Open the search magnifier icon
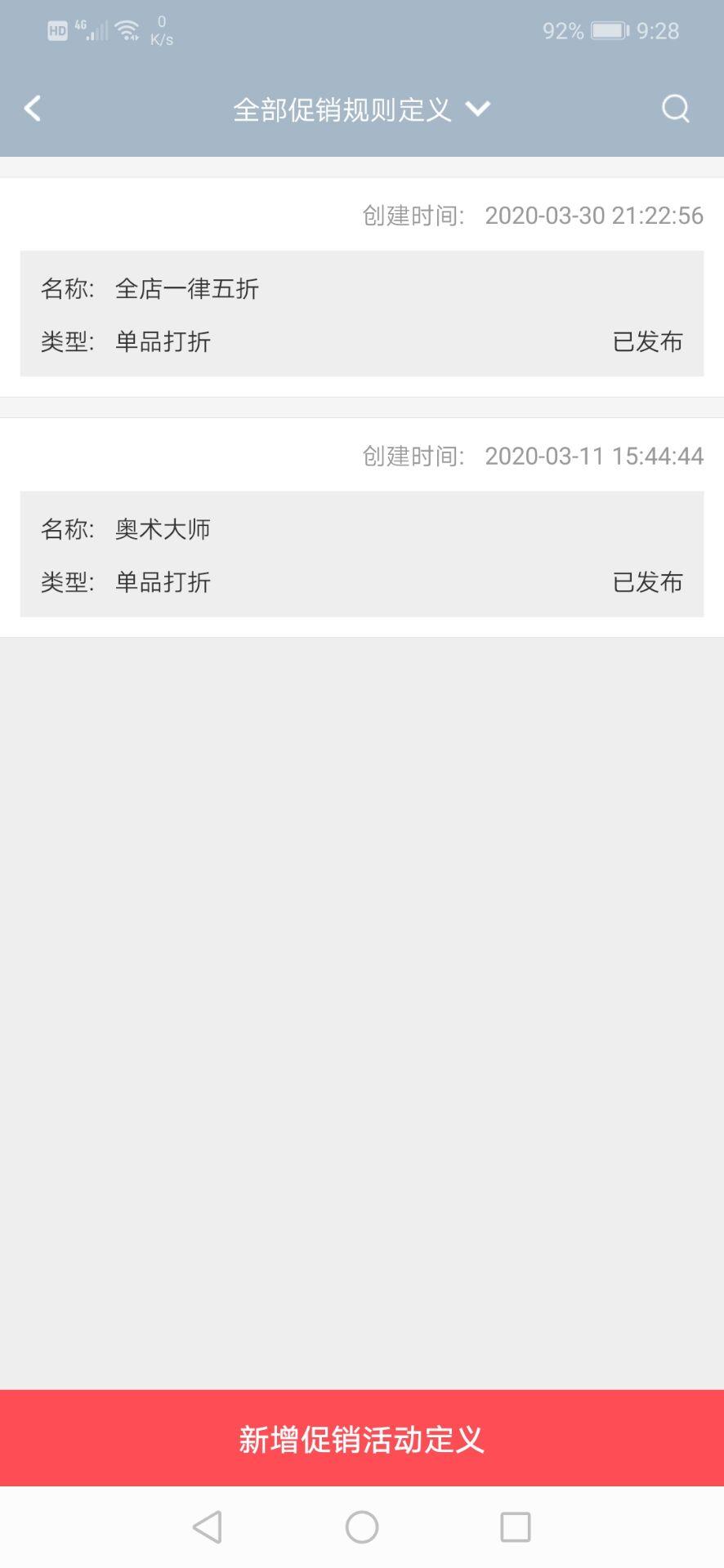Screen dimensions: 724x1568 point(675,109)
